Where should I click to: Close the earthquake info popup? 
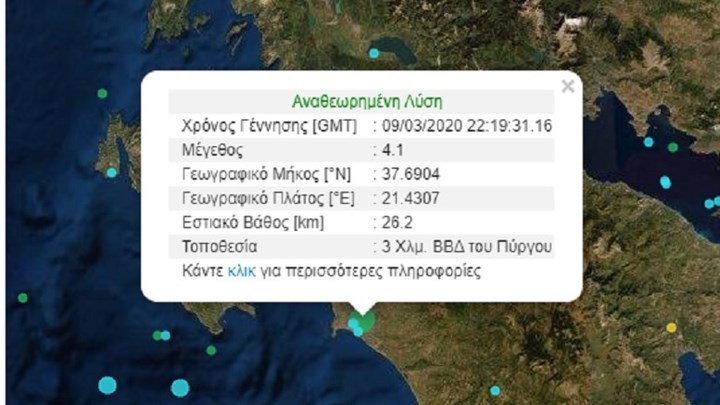[x=568, y=86]
